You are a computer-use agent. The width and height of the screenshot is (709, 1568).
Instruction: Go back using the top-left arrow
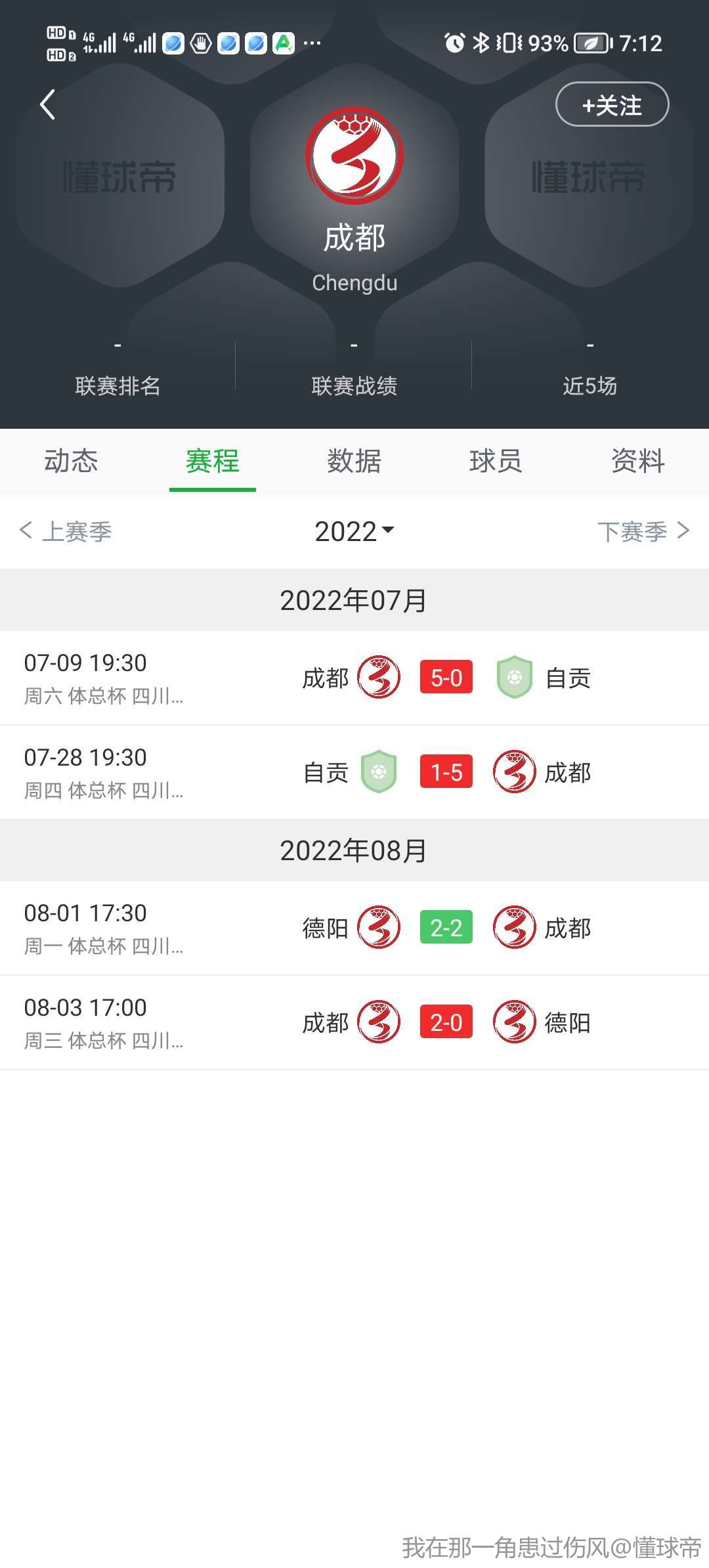(47, 104)
